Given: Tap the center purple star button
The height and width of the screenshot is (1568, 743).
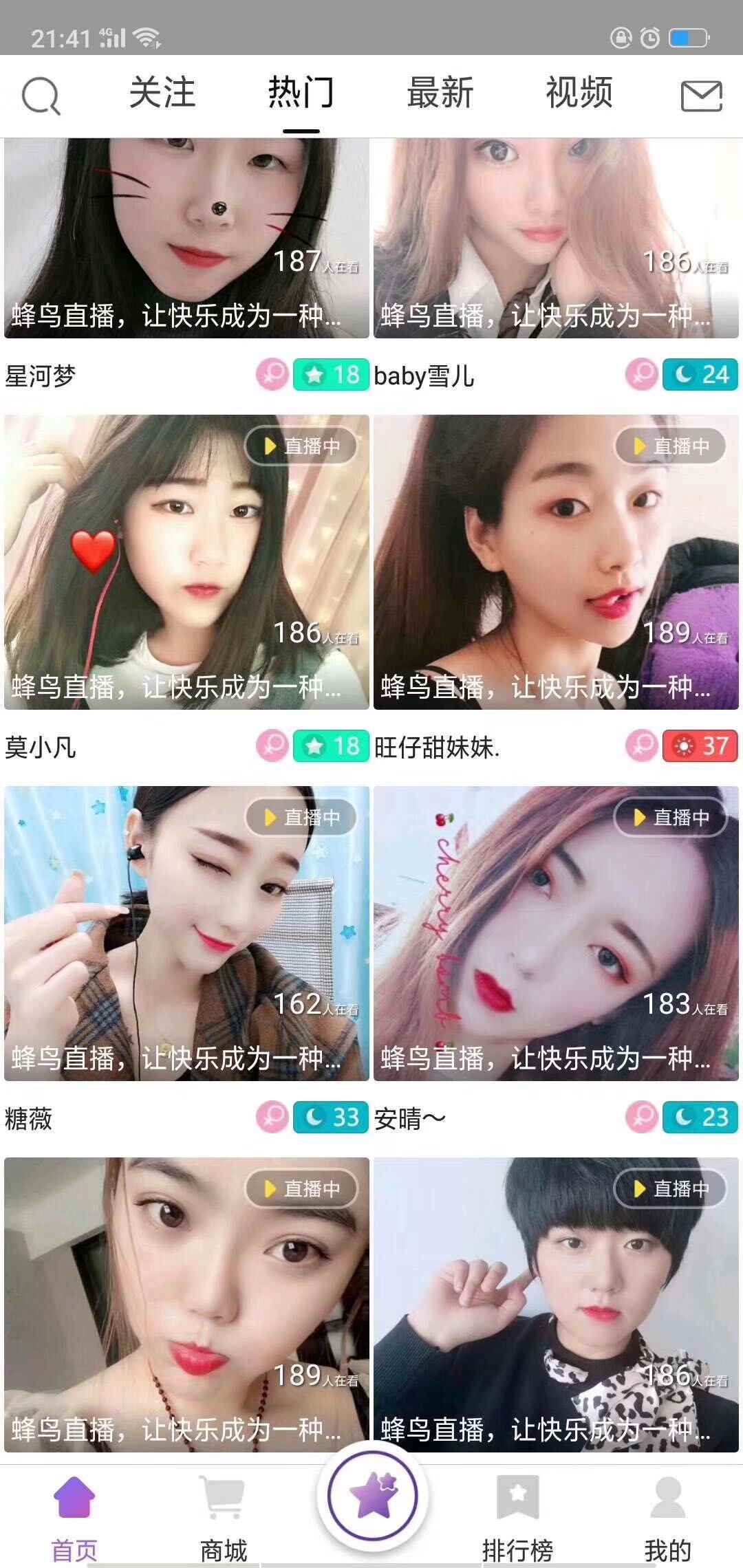Looking at the screenshot, I should click(372, 1495).
